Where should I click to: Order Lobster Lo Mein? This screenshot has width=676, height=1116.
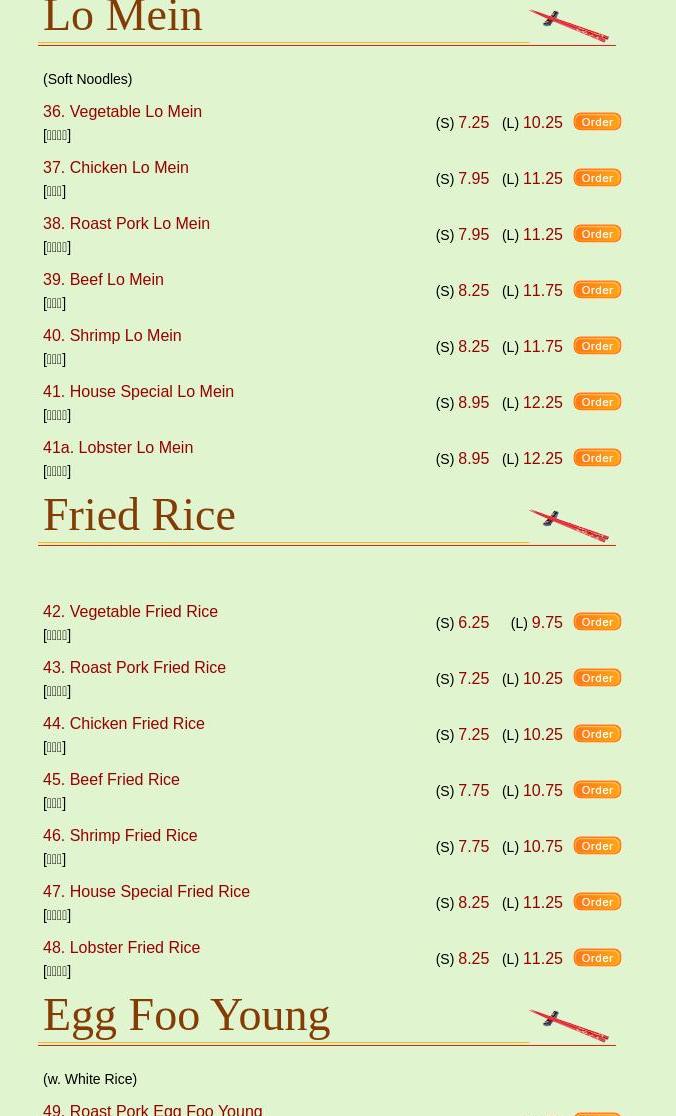pos(597,458)
